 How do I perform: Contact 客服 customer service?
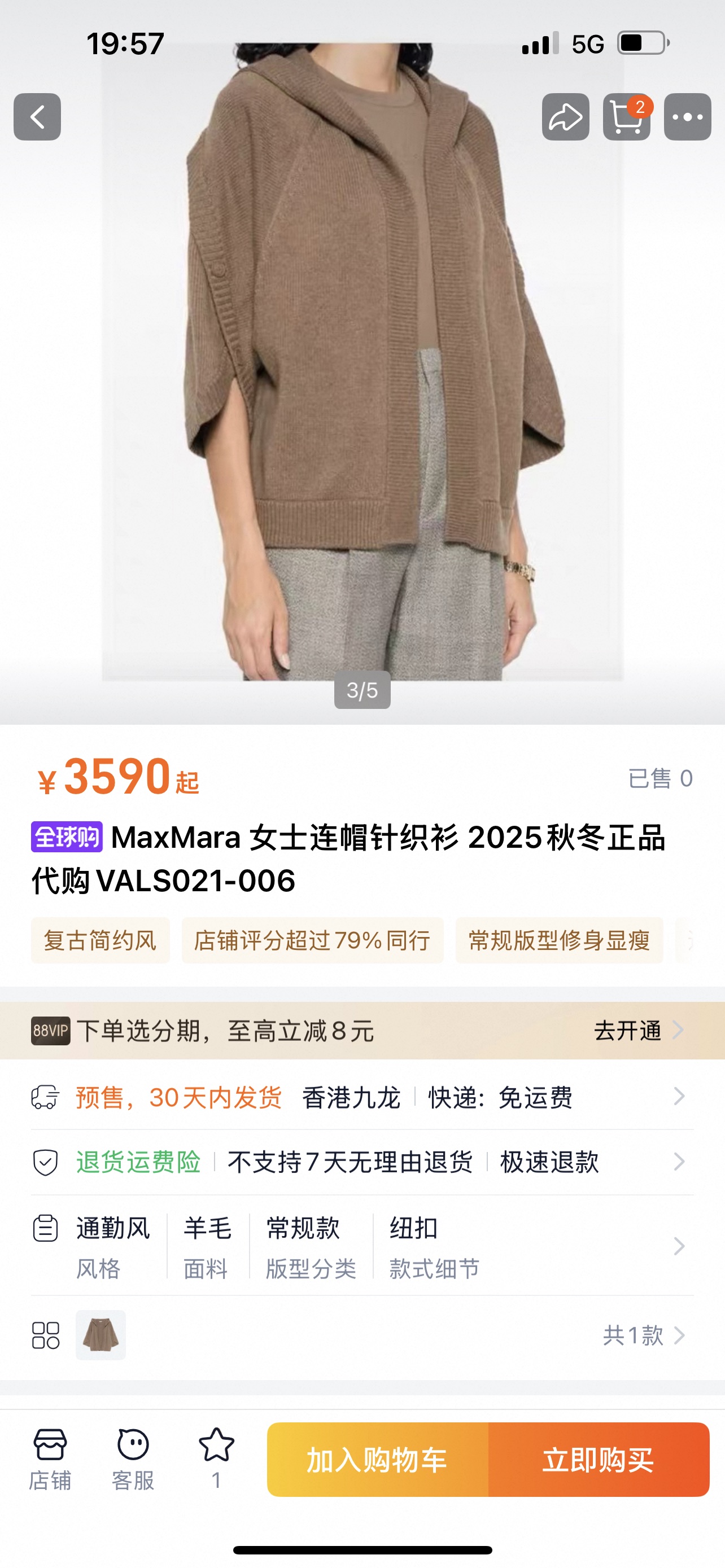[x=133, y=1458]
